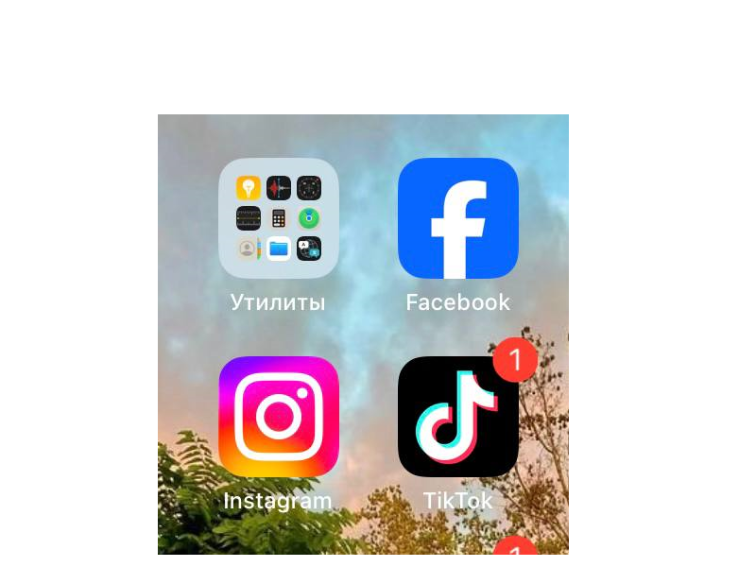Open the Instagram app
The image size is (756, 567).
[278, 417]
